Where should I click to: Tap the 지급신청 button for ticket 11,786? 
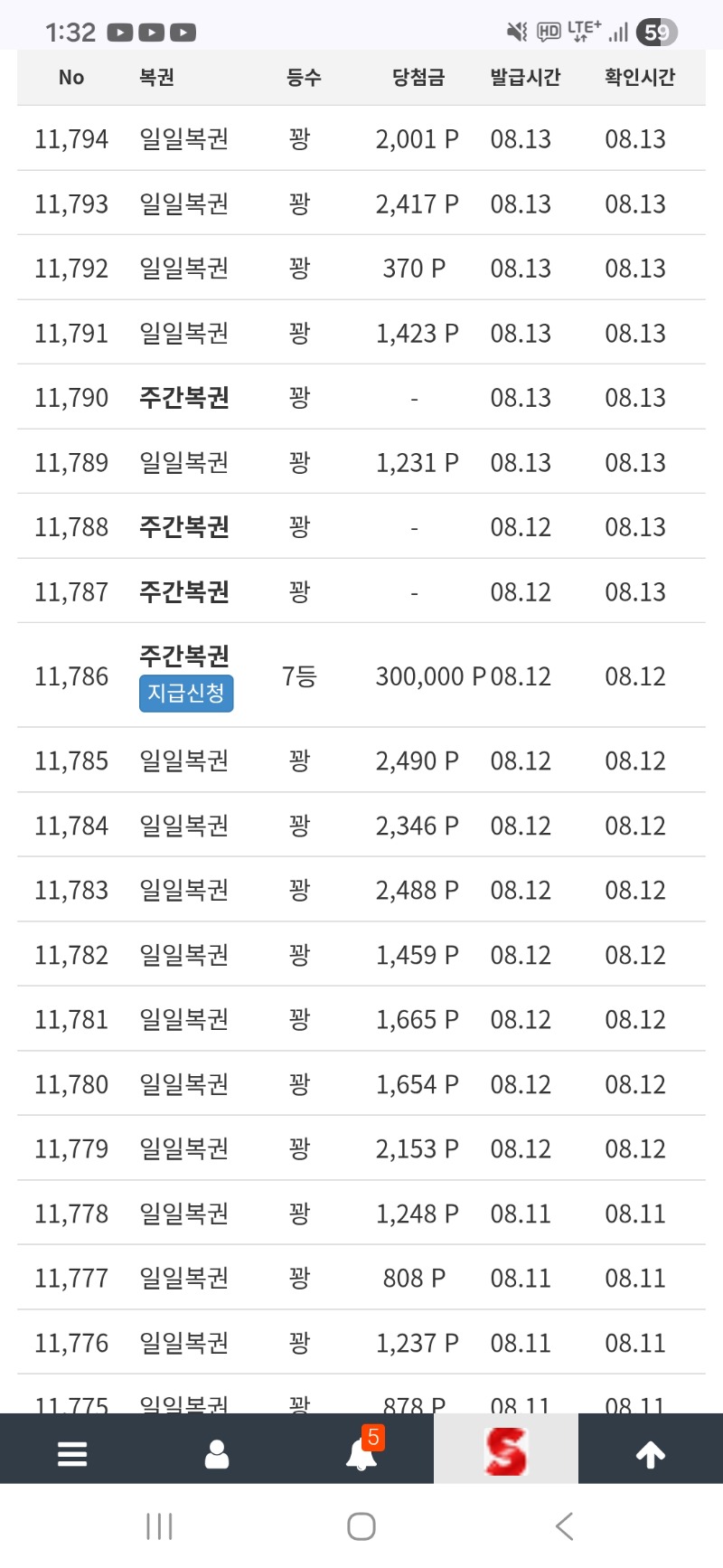tap(186, 694)
